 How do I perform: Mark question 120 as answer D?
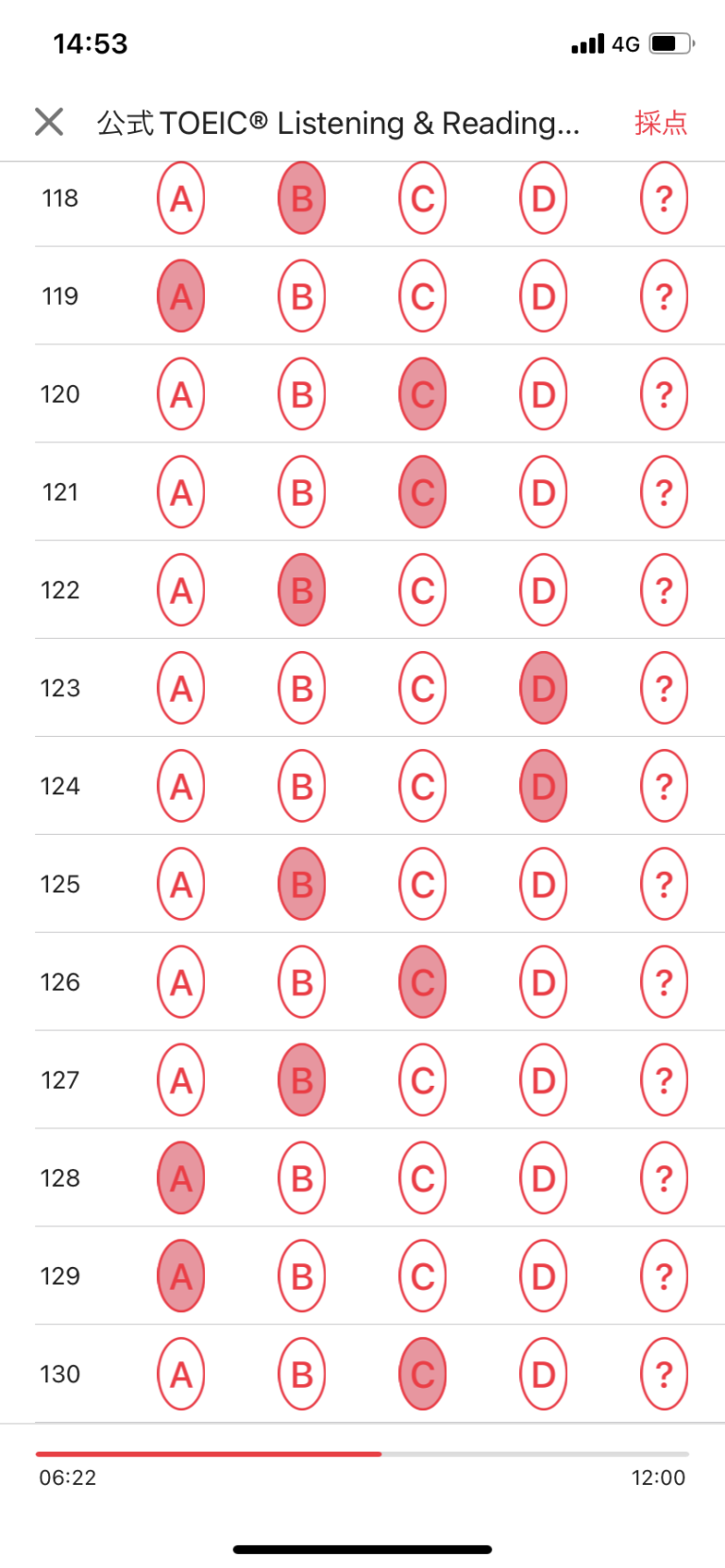click(x=544, y=394)
